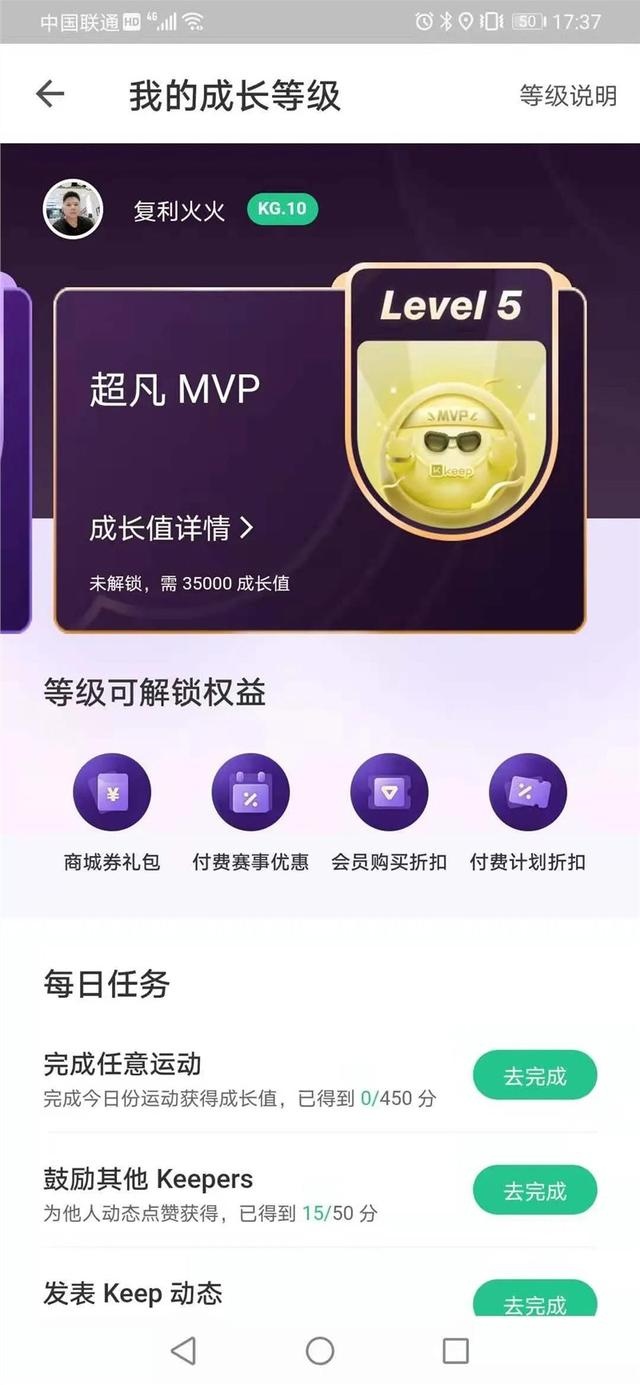
Task: Tap 去完成 for 完成任意运动 task
Action: 534,1076
